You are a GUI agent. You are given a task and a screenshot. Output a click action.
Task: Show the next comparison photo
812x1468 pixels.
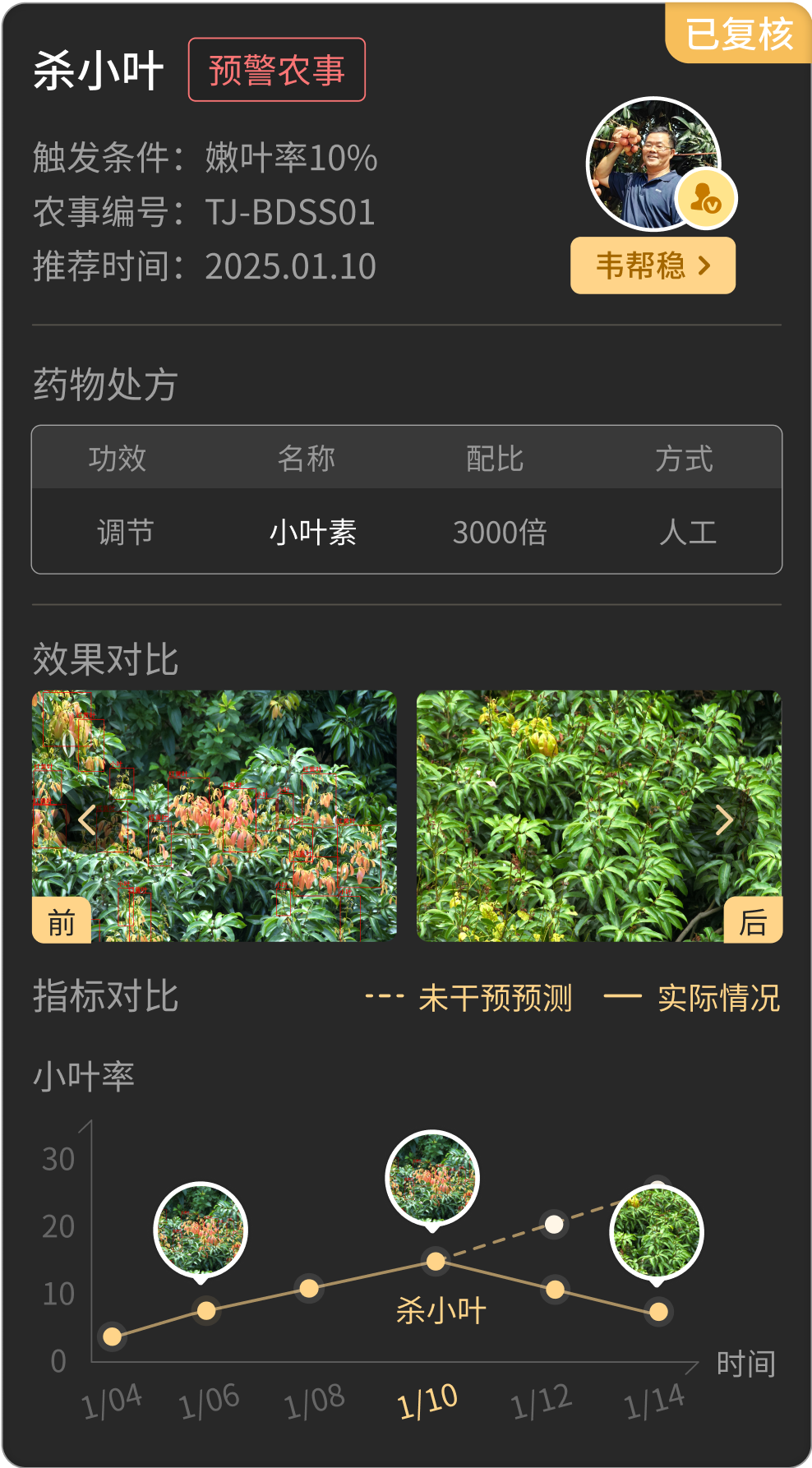[724, 819]
